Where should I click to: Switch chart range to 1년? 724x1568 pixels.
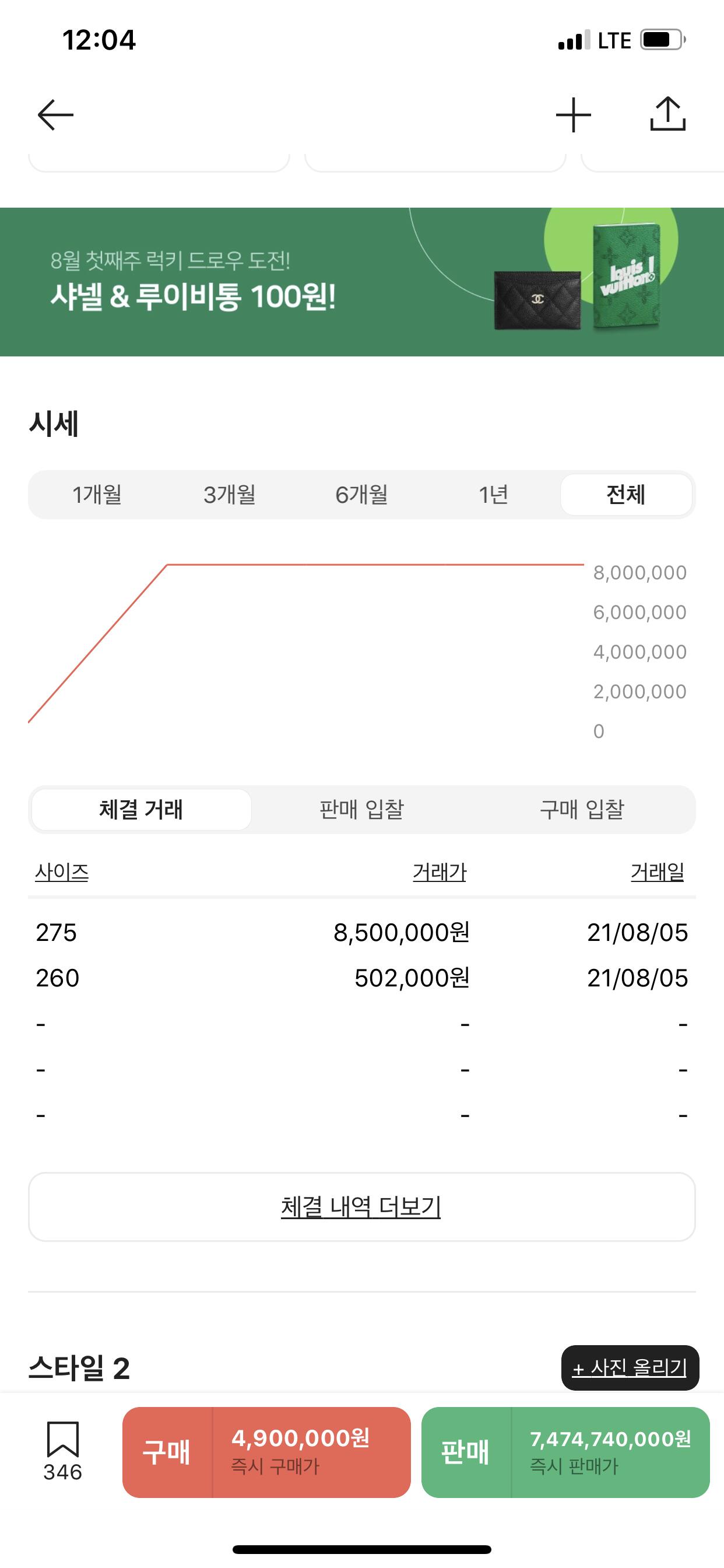(493, 494)
